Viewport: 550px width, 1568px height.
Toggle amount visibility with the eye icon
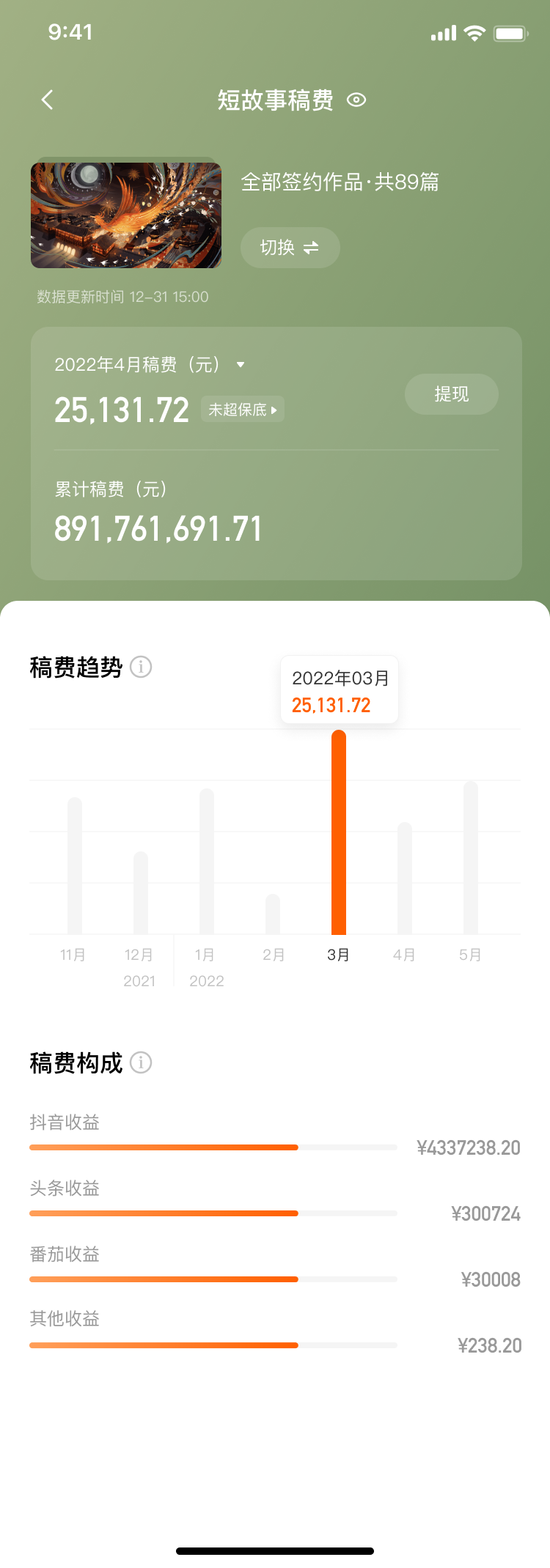click(x=356, y=100)
